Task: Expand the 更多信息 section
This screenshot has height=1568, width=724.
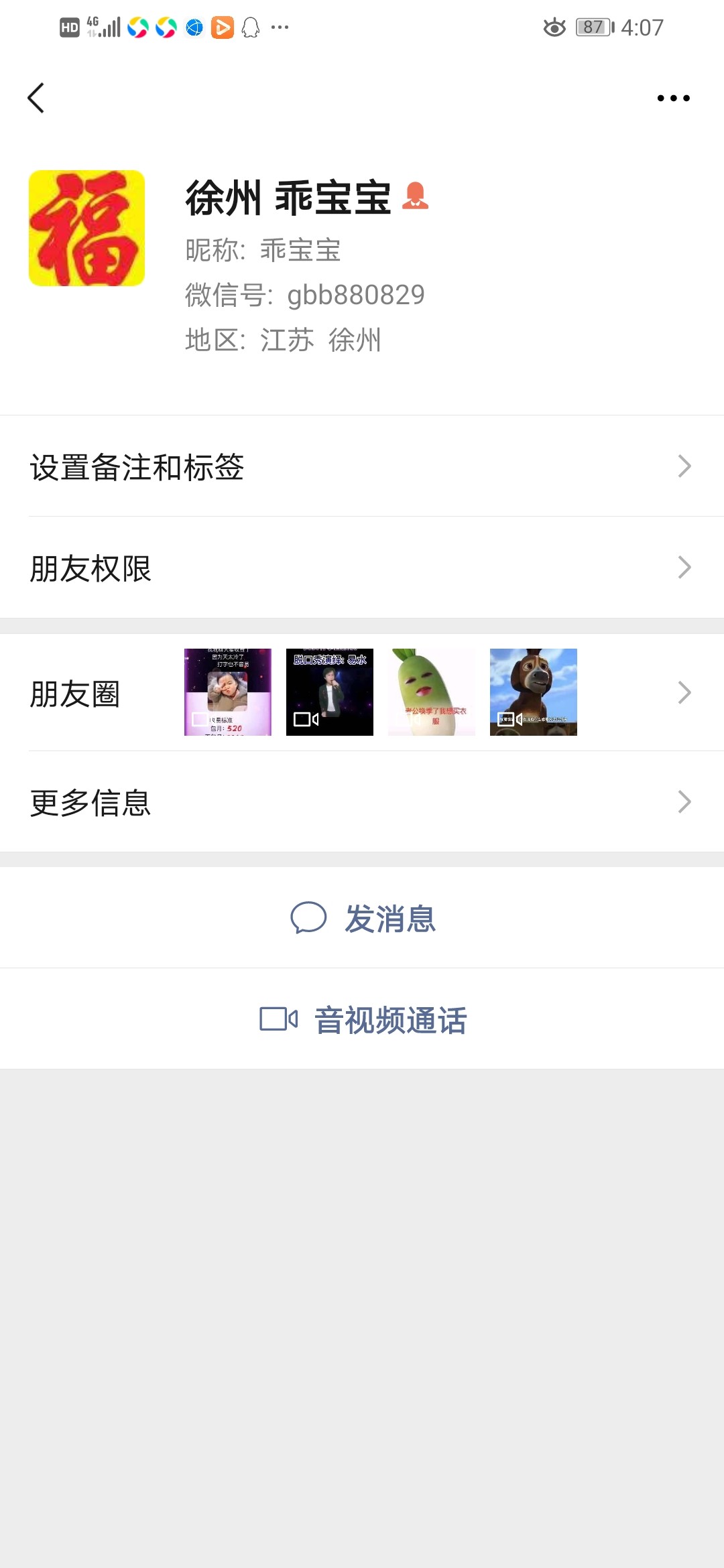Action: tap(362, 801)
